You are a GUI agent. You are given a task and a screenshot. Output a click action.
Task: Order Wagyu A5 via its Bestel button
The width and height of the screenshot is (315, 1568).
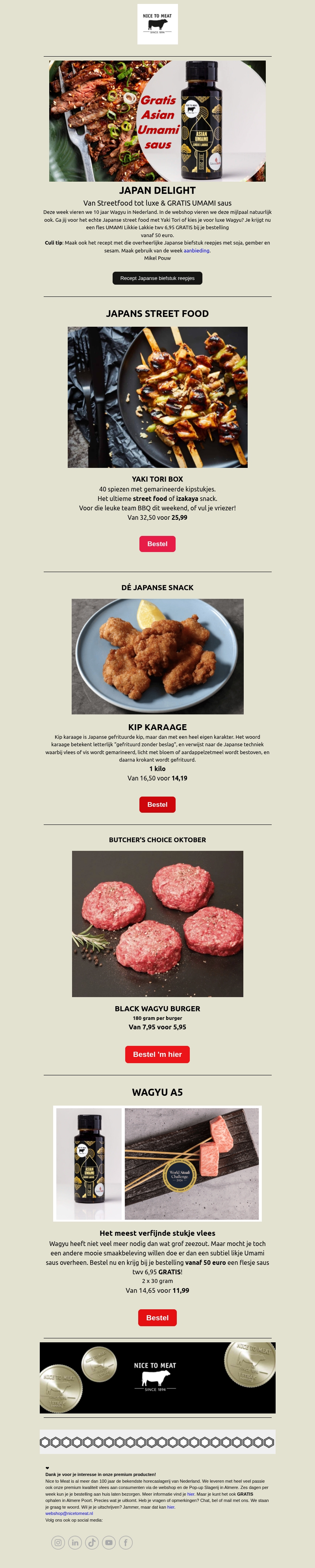pyautogui.click(x=157, y=1318)
